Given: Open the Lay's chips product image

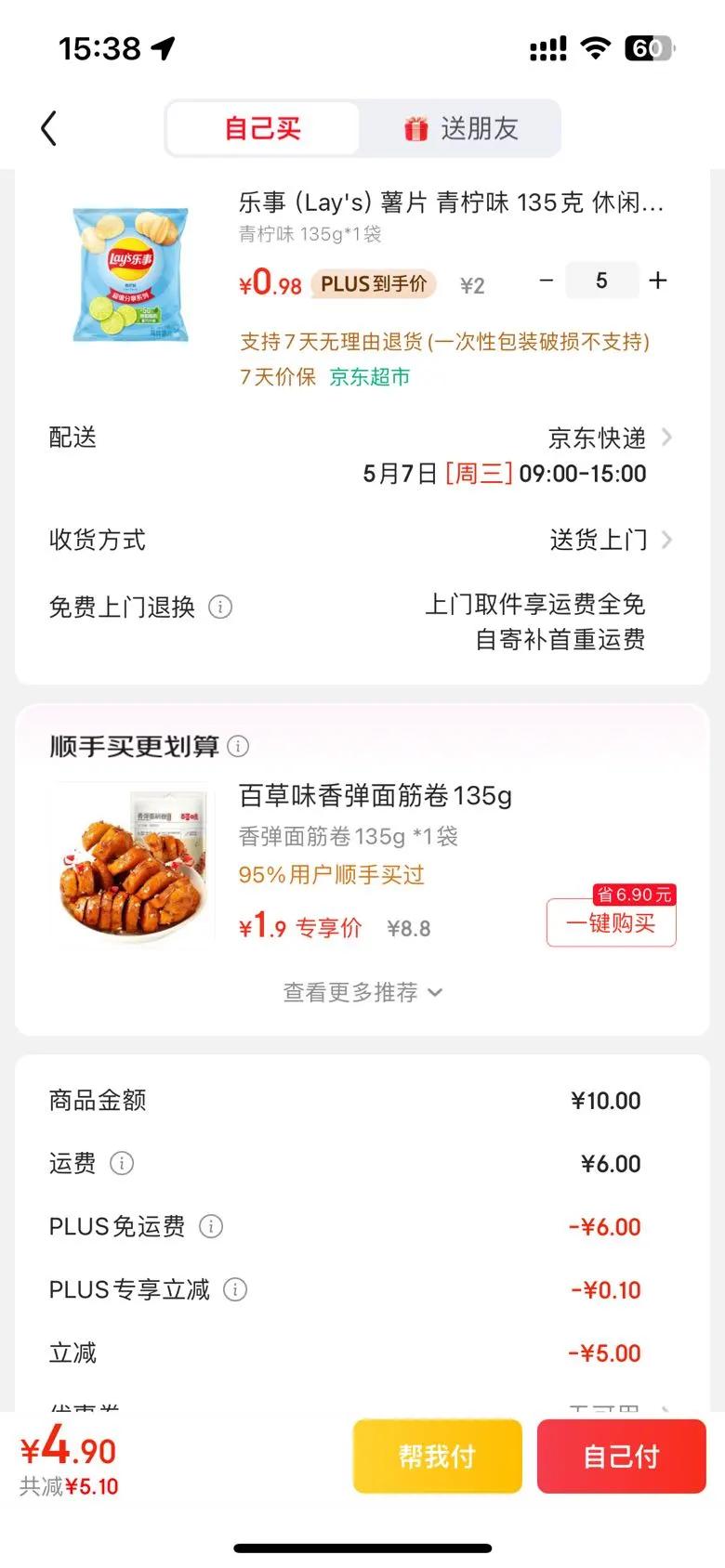Looking at the screenshot, I should click(x=131, y=275).
